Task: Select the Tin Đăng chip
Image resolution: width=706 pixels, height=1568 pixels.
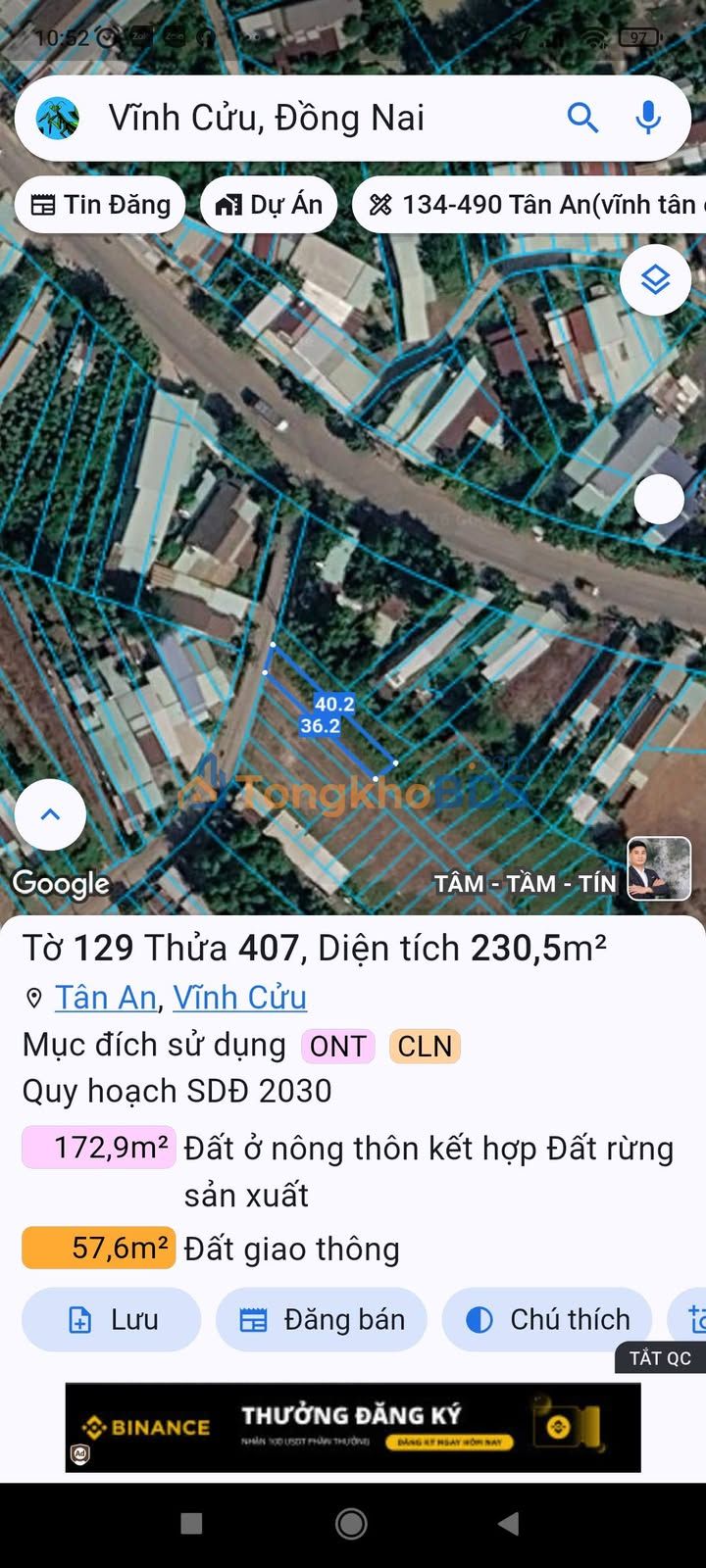Action: (x=100, y=205)
